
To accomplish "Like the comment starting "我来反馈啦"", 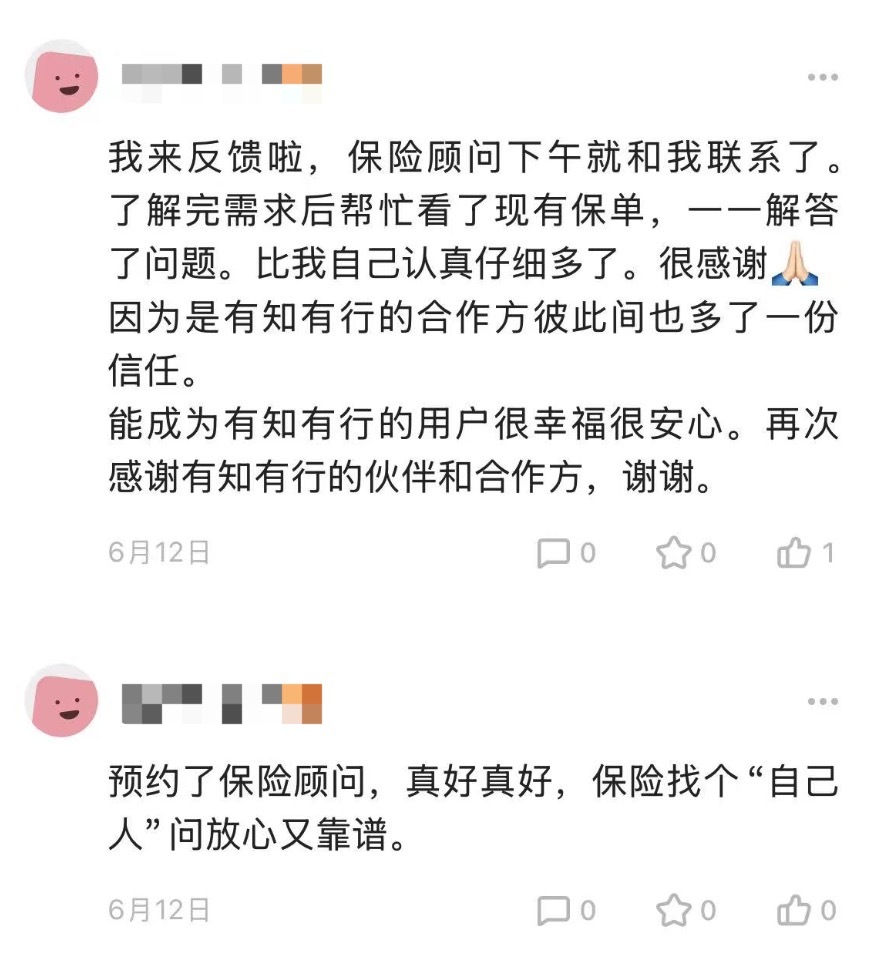I will (794, 552).
